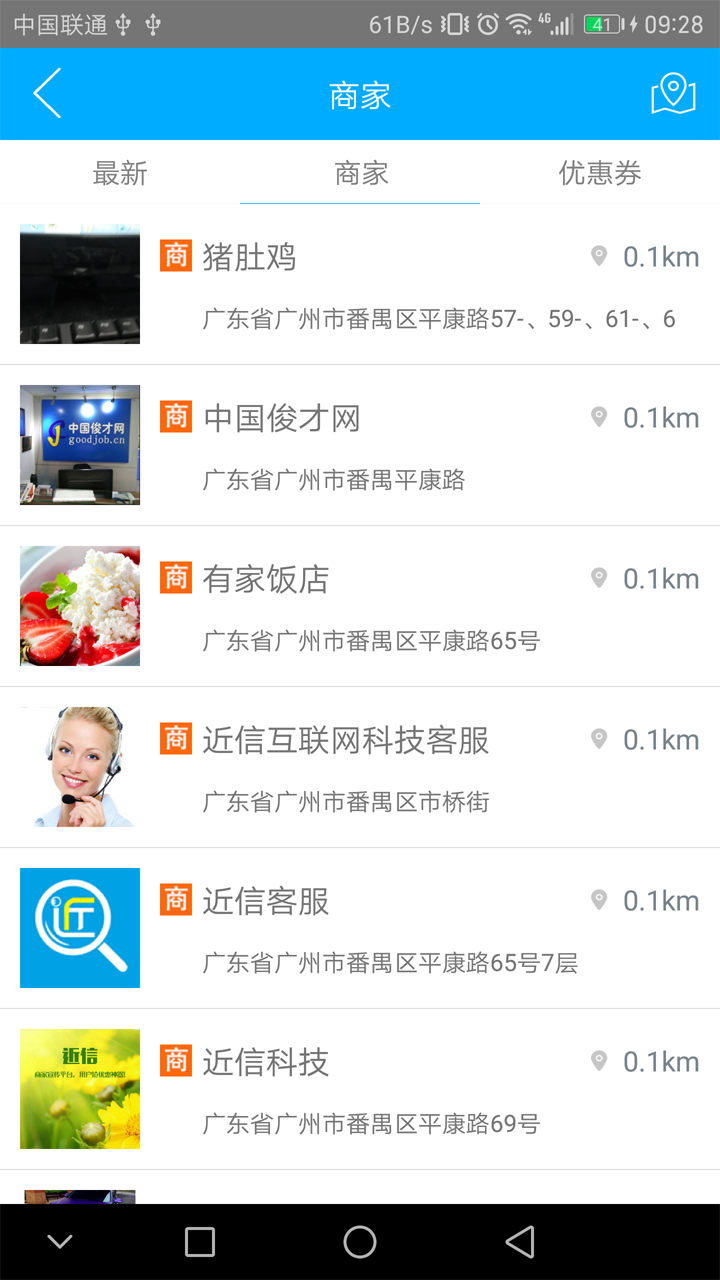The image size is (720, 1280).
Task: Open the map view icon
Action: (x=673, y=94)
